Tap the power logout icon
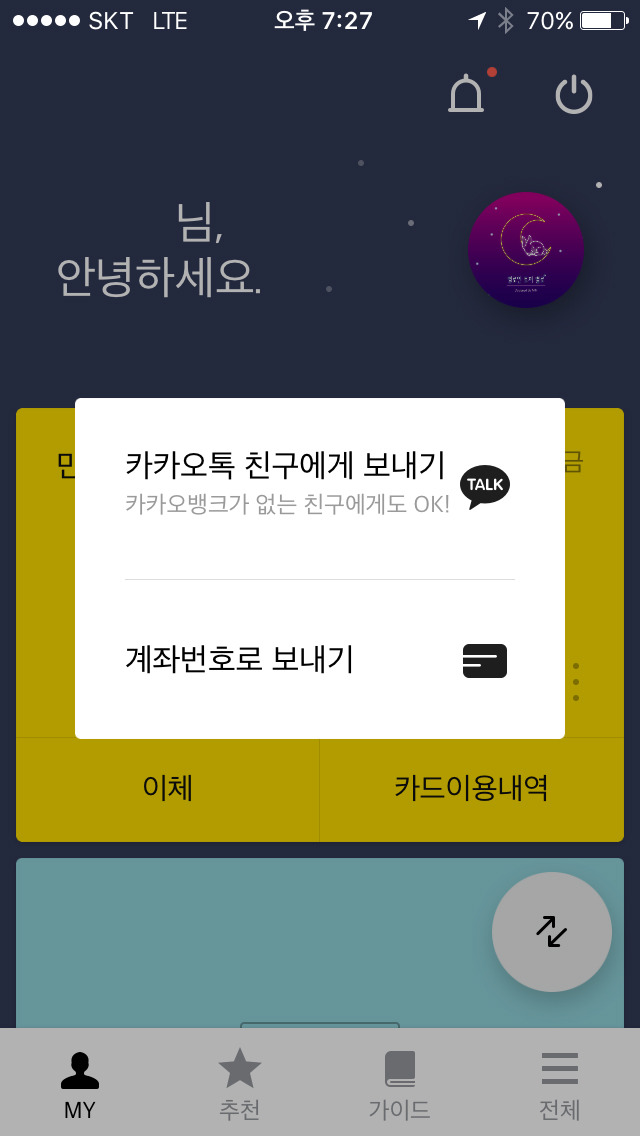Image resolution: width=640 pixels, height=1136 pixels. (x=574, y=95)
